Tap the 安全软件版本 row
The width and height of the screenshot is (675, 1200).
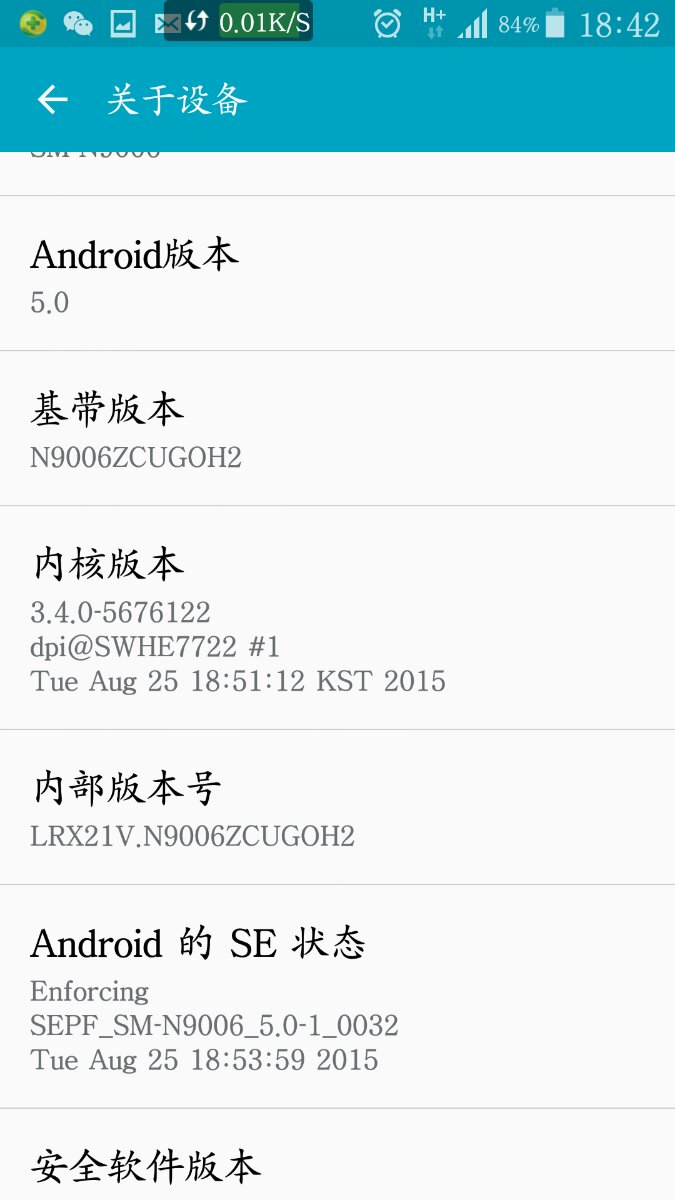(337, 1155)
